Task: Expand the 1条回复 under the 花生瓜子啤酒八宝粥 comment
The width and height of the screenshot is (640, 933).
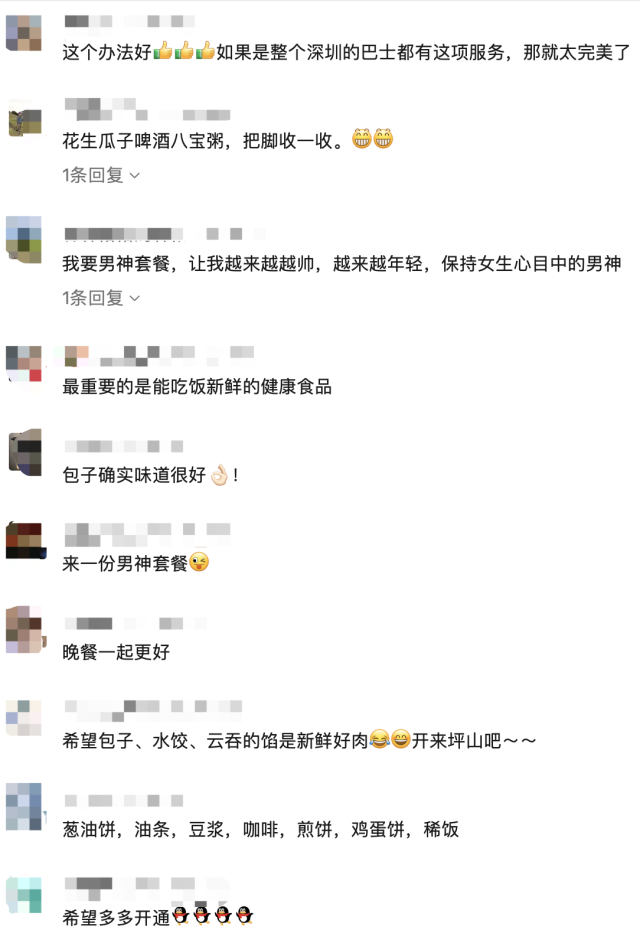Action: coord(101,175)
